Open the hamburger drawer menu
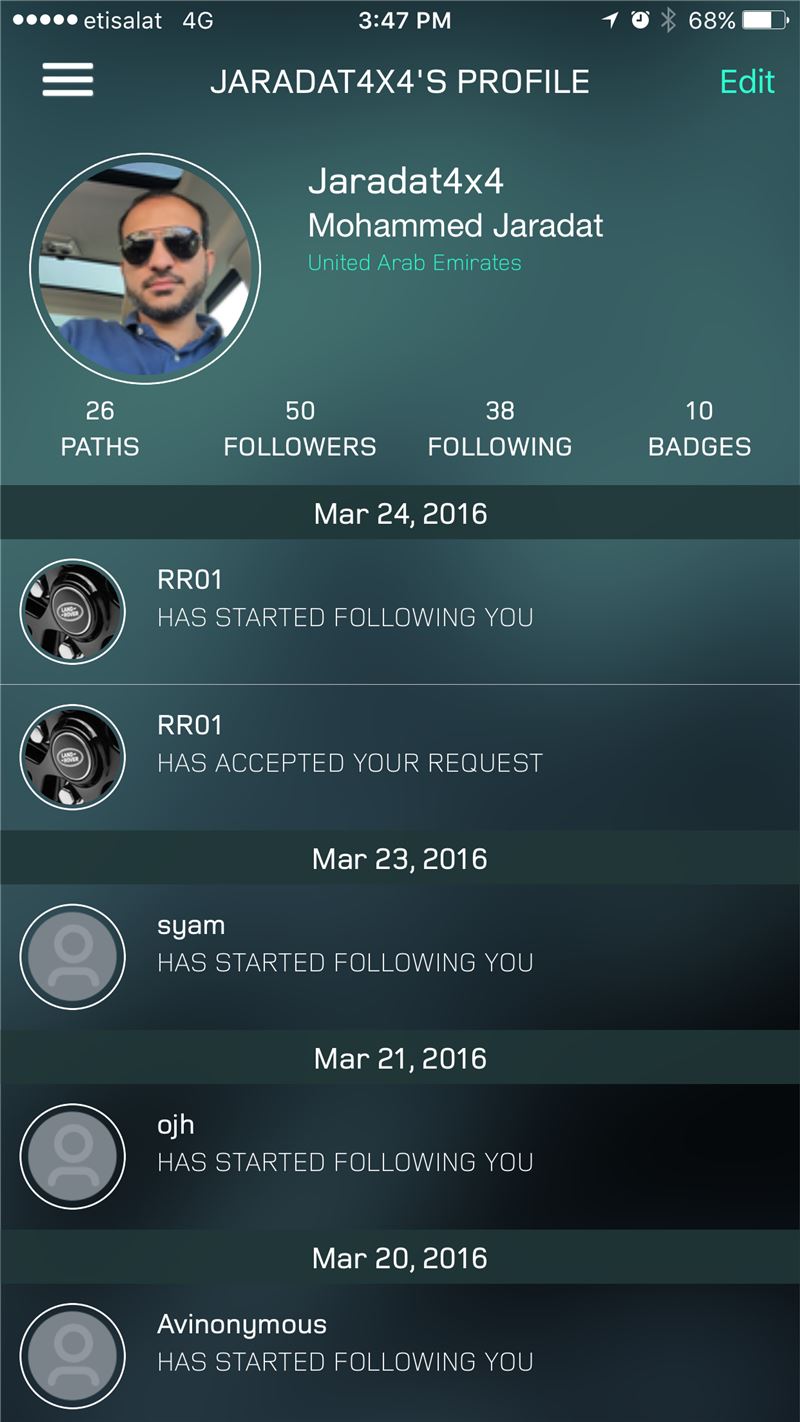The width and height of the screenshot is (800, 1422). [68, 80]
